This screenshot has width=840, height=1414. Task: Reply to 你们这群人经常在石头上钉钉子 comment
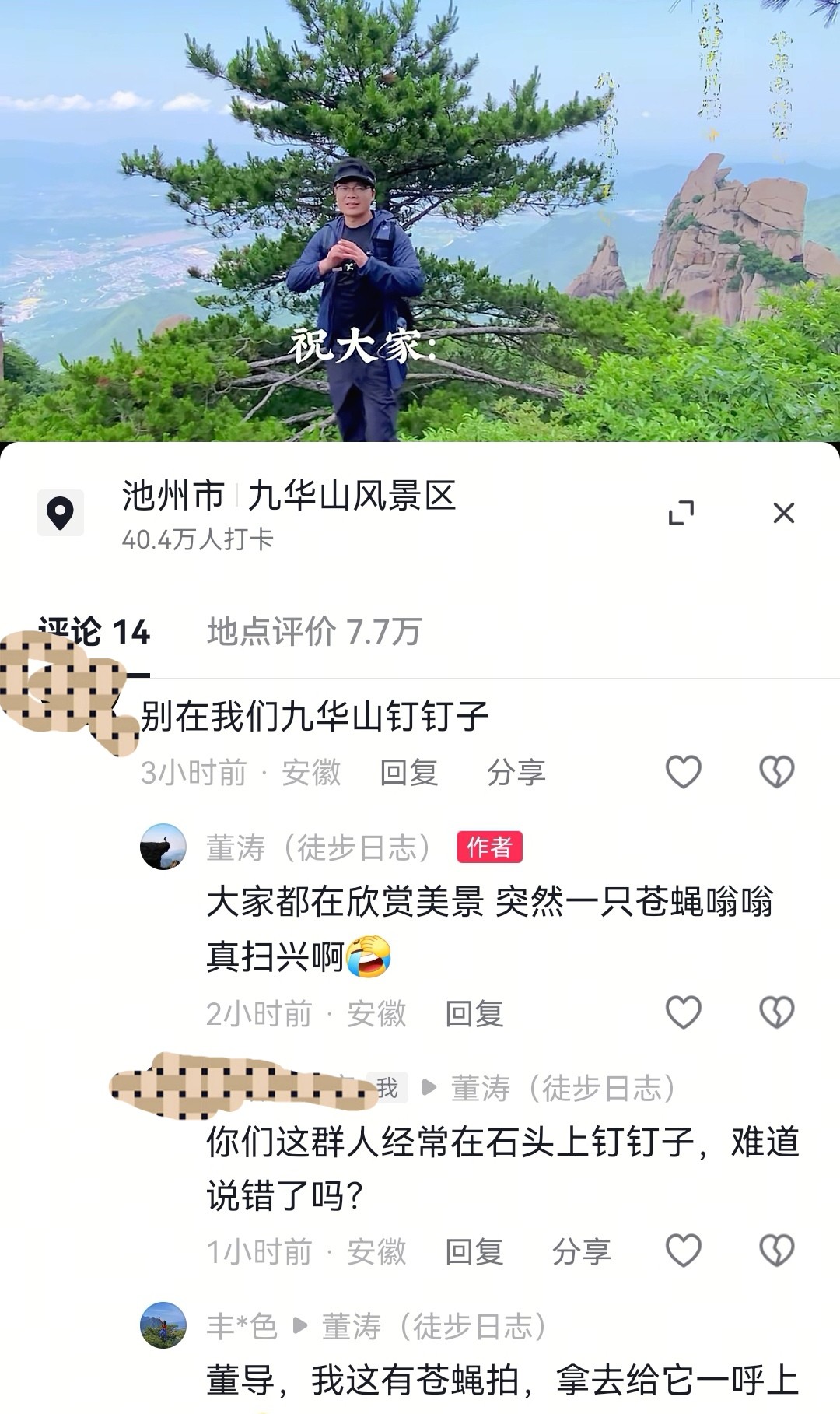pos(474,1252)
